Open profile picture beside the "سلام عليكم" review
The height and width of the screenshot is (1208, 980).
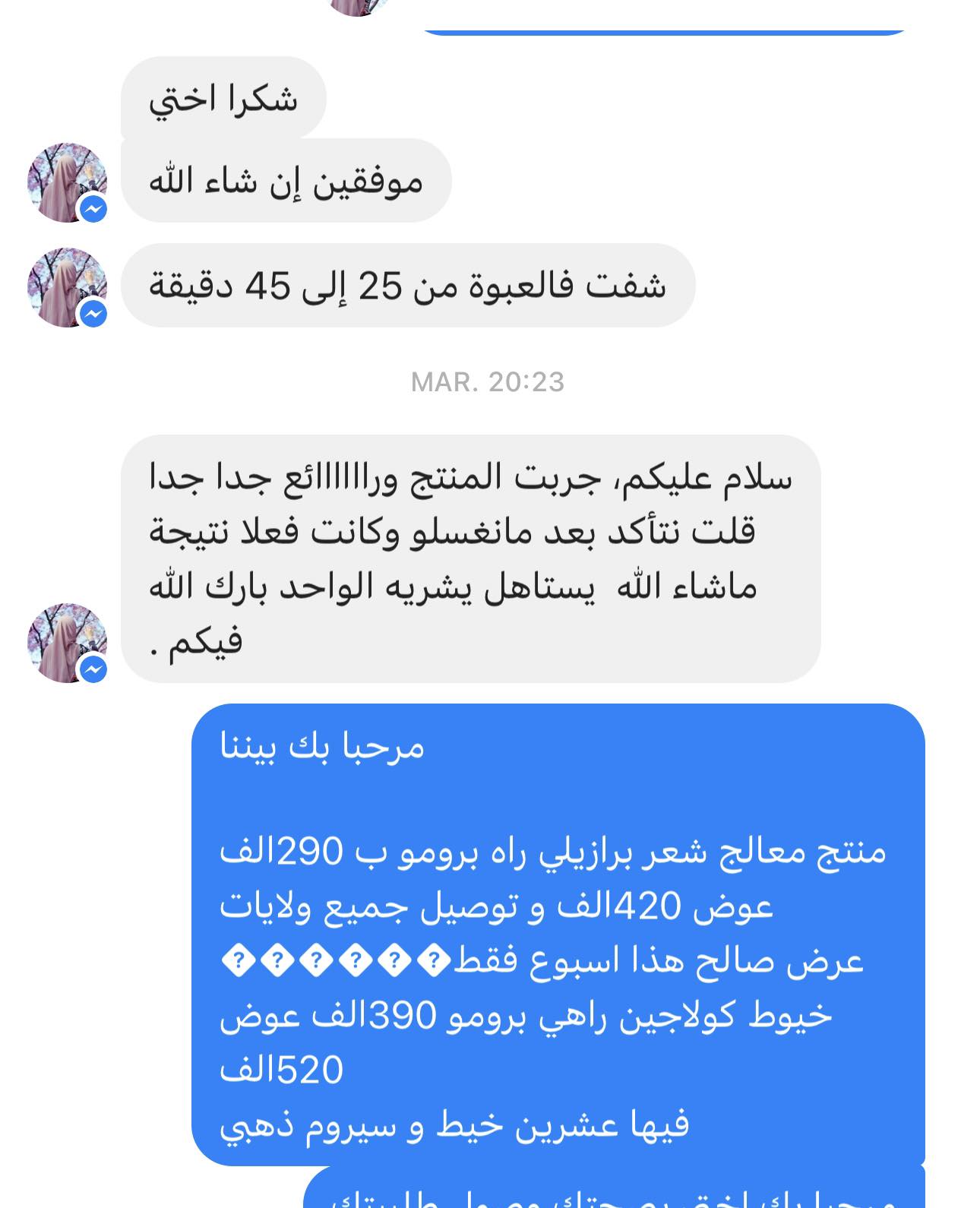[67, 643]
